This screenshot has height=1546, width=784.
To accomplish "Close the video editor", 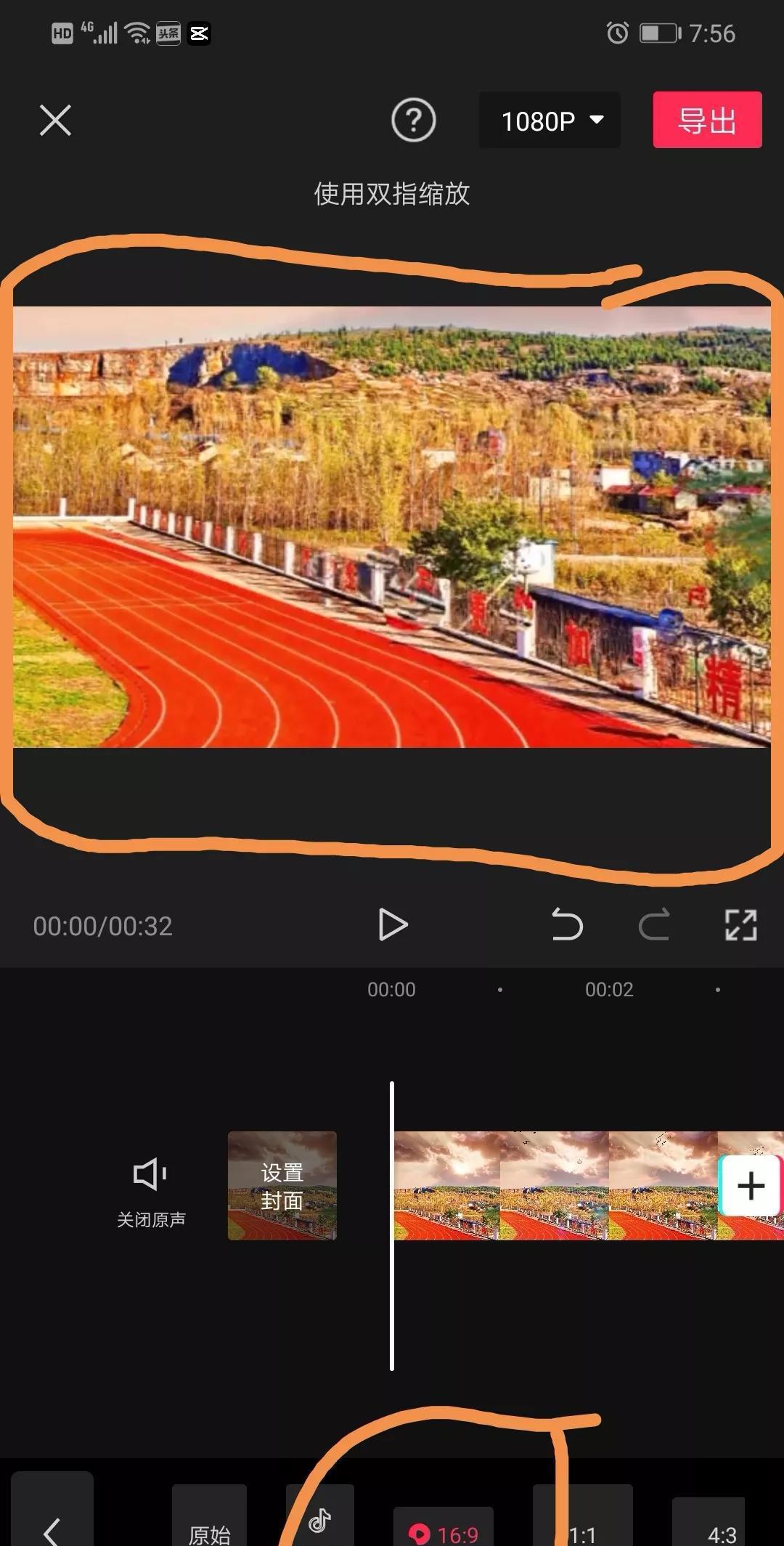I will (55, 120).
